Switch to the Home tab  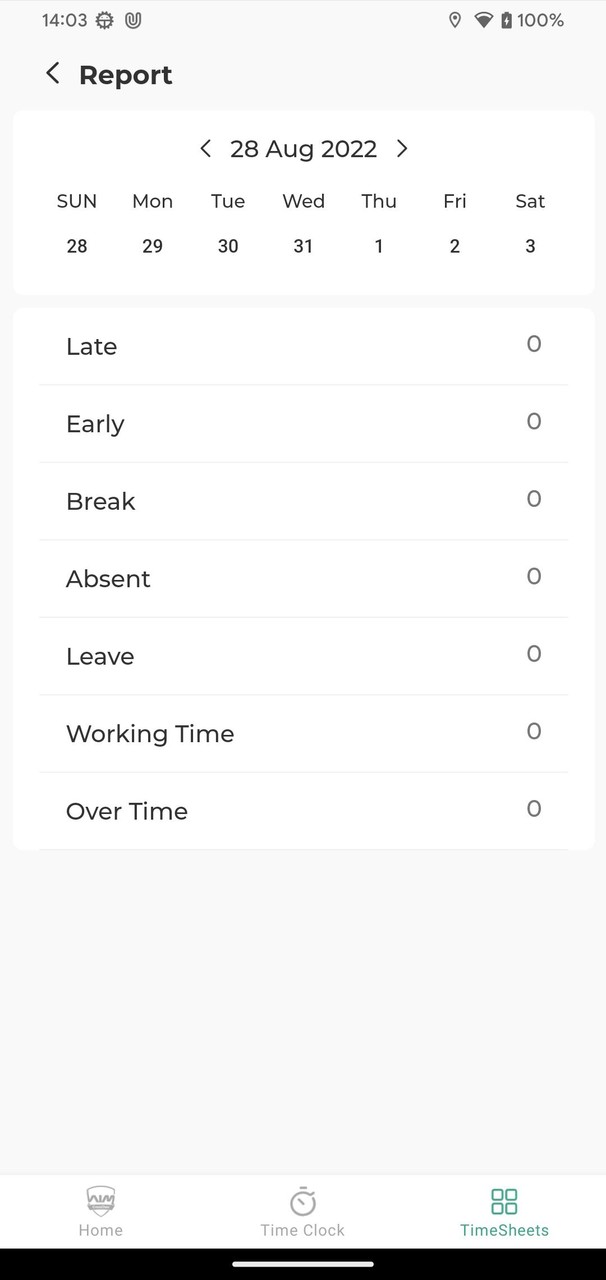101,1211
